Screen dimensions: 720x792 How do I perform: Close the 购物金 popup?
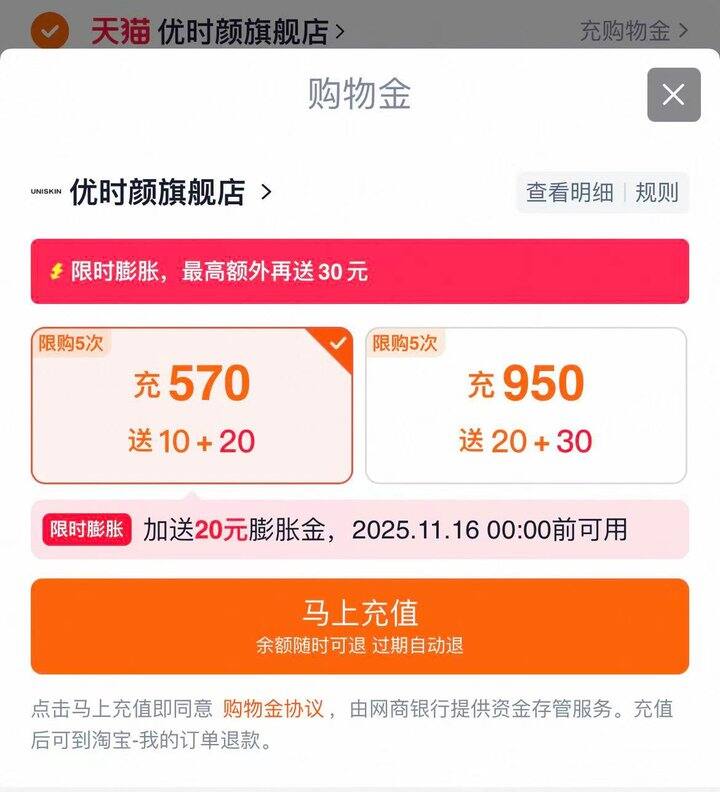(x=673, y=95)
